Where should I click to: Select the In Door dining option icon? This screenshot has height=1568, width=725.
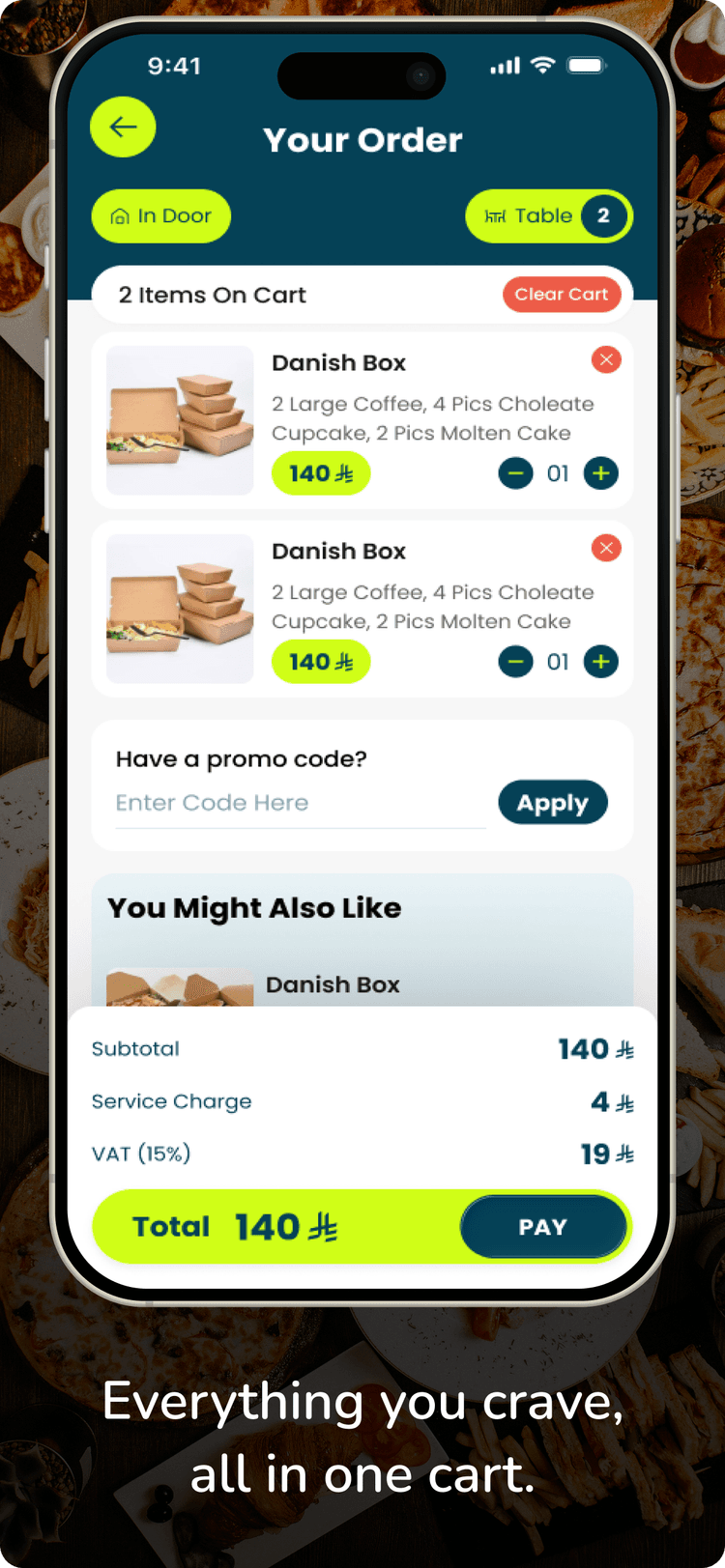pyautogui.click(x=119, y=216)
